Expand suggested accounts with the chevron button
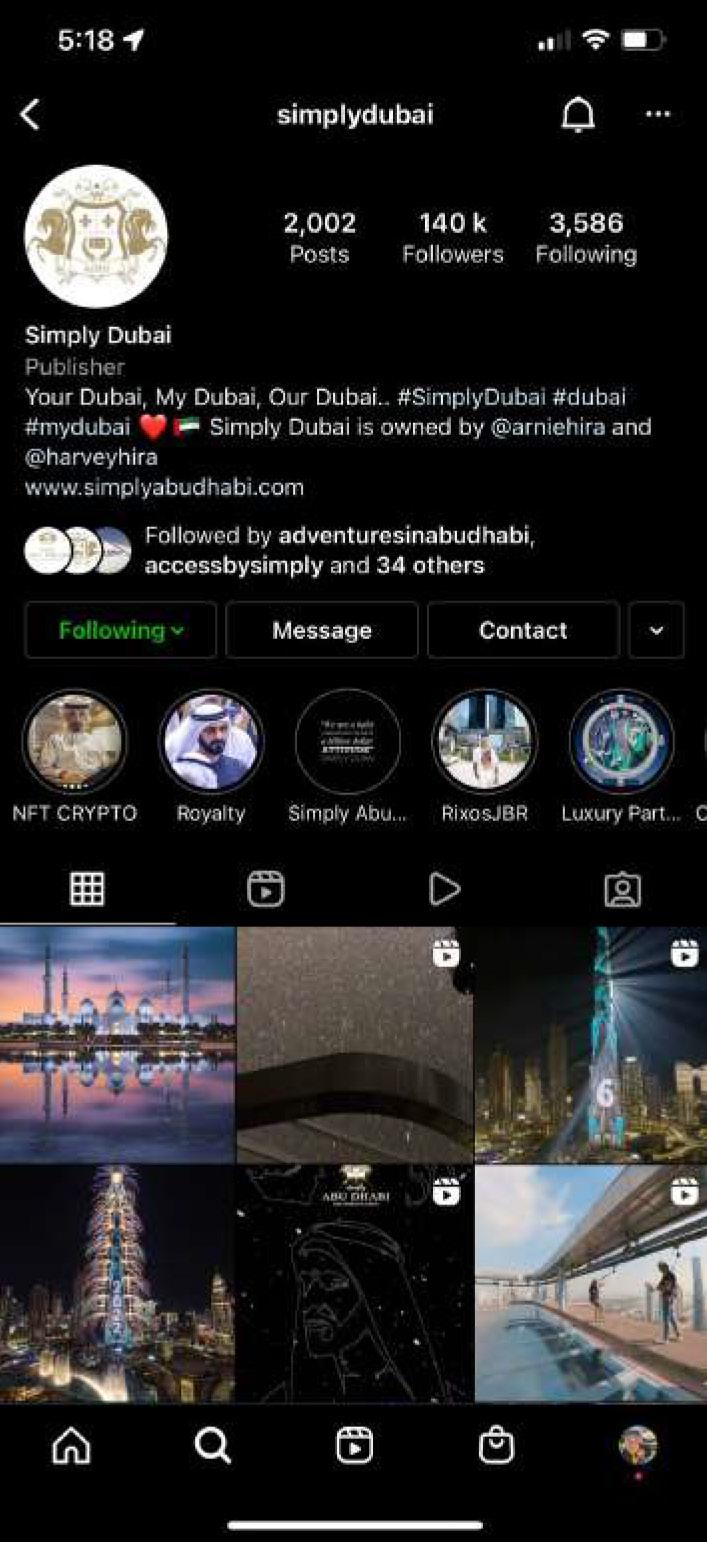707x1542 pixels. pyautogui.click(x=656, y=630)
